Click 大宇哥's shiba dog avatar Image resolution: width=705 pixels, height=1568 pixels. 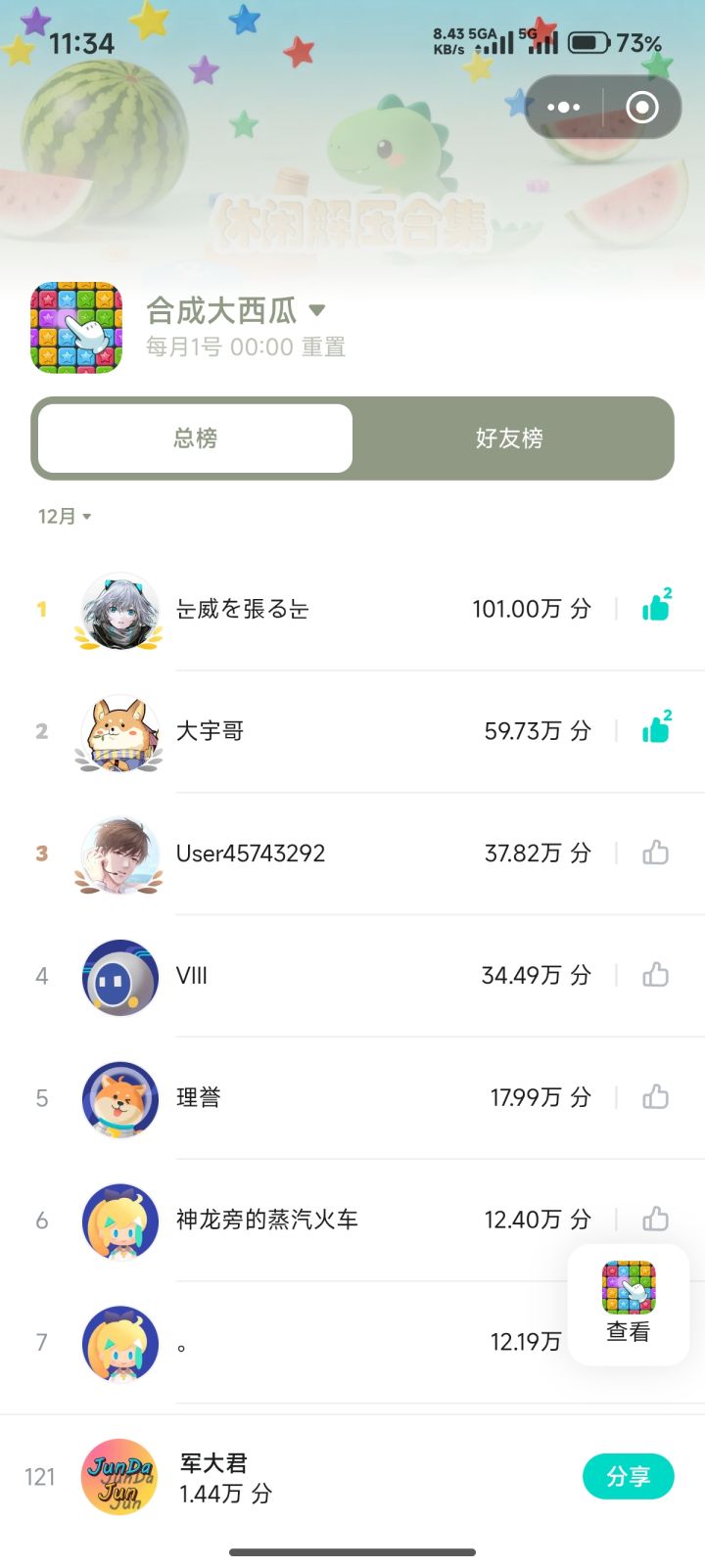click(118, 731)
